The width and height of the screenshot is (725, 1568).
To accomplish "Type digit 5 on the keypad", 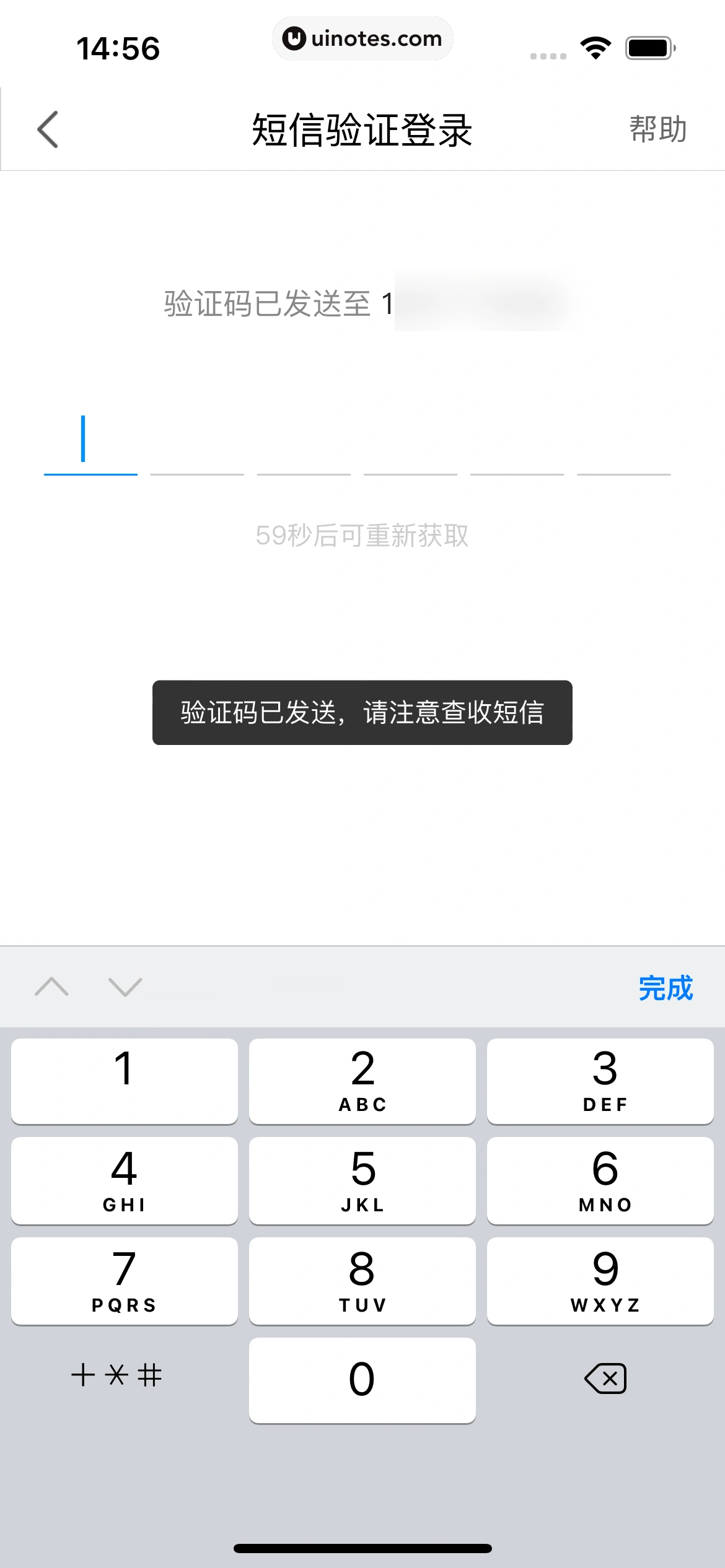I will point(362,1180).
